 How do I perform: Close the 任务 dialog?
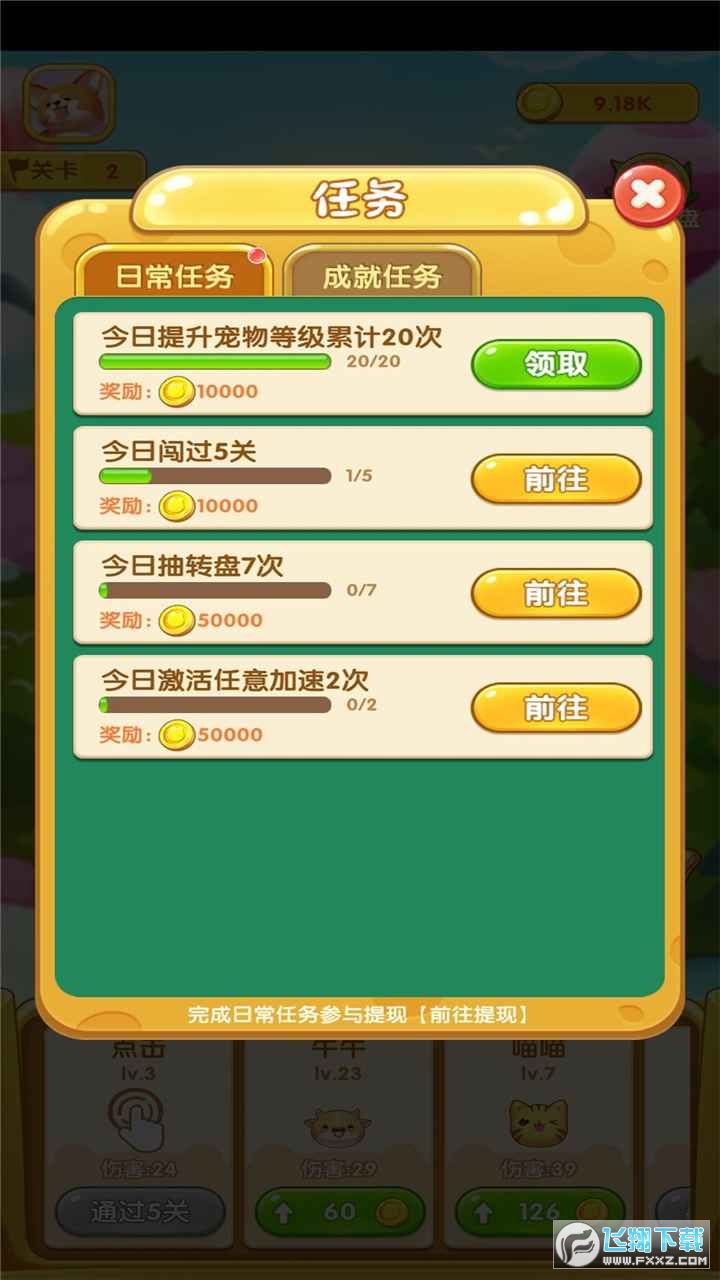point(648,196)
